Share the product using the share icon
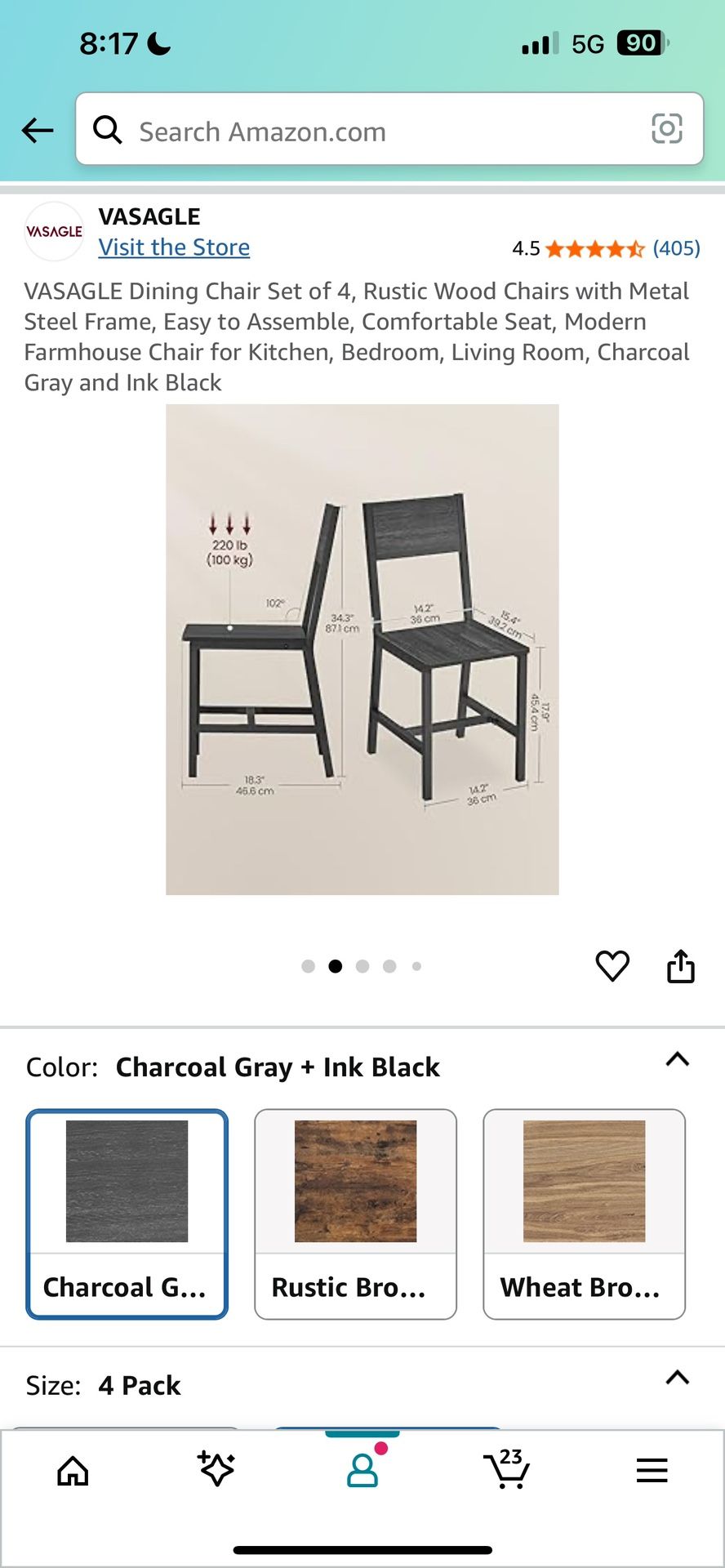 click(683, 965)
